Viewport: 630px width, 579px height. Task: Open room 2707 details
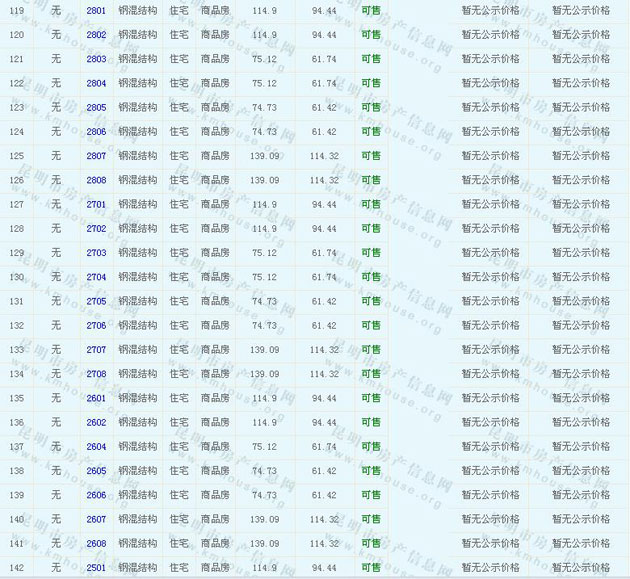point(96,350)
